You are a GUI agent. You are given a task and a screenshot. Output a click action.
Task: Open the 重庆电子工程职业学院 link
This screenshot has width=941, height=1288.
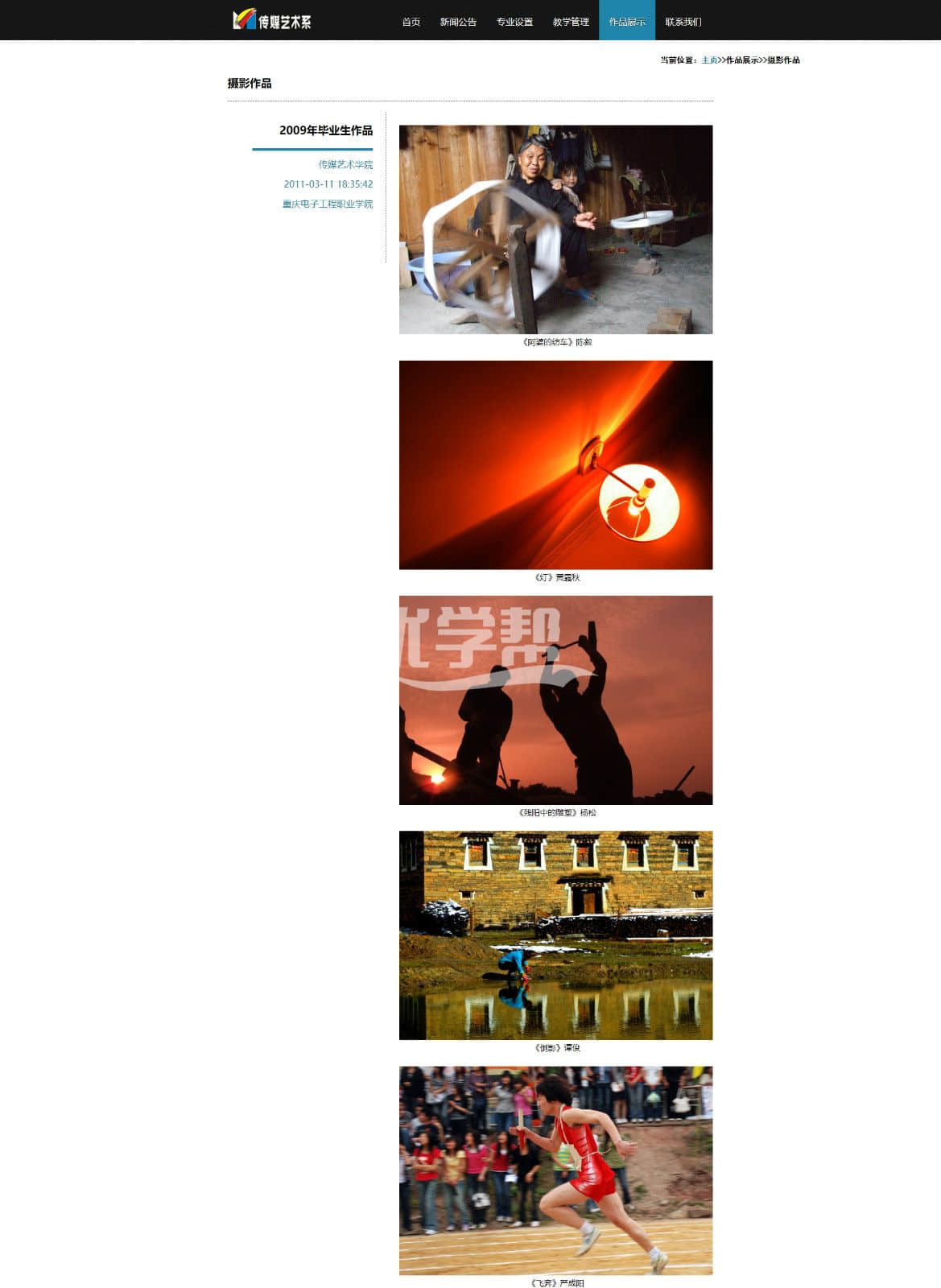click(x=328, y=204)
